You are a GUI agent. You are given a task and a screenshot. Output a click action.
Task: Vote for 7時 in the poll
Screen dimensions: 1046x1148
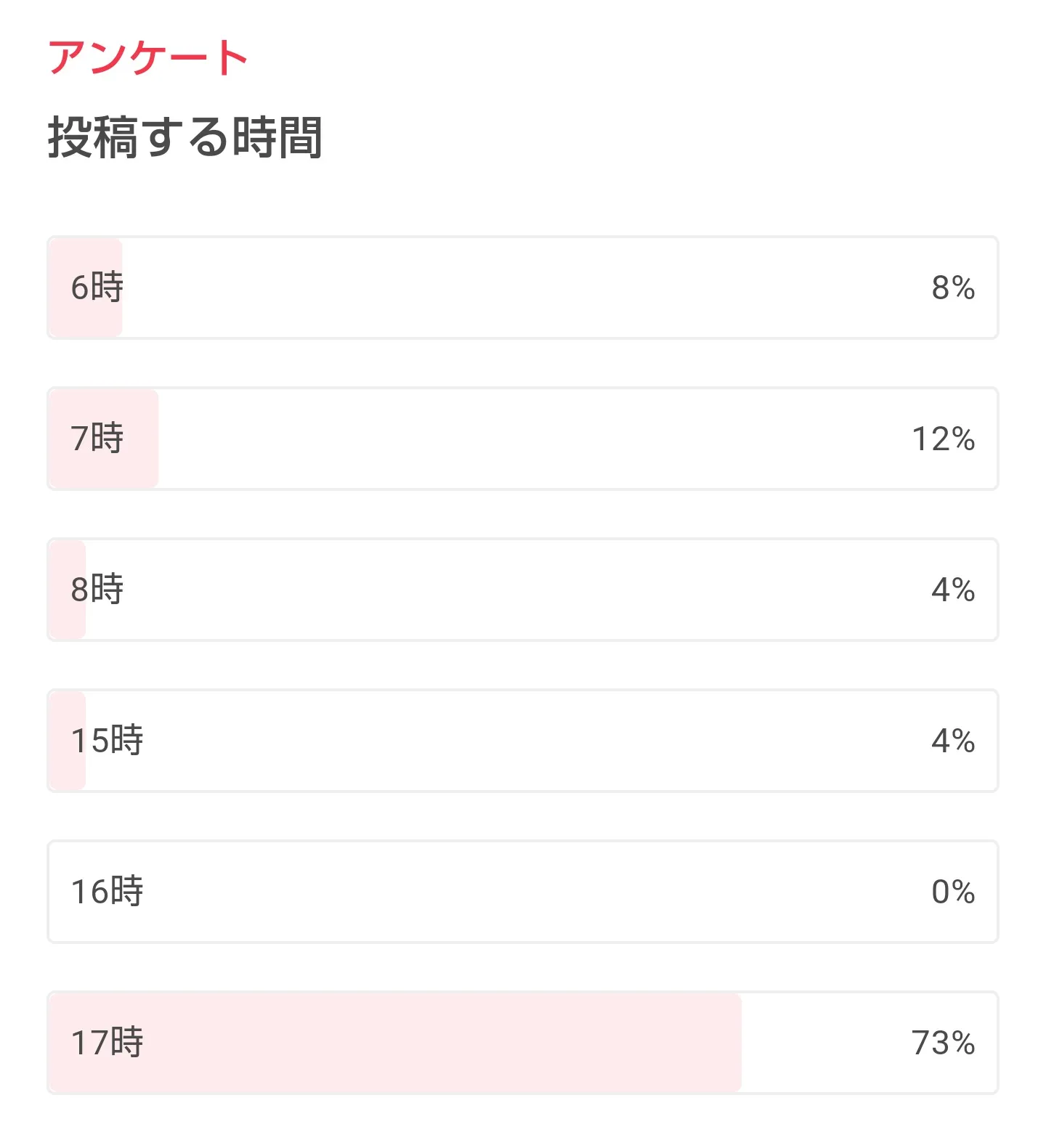[x=523, y=439]
